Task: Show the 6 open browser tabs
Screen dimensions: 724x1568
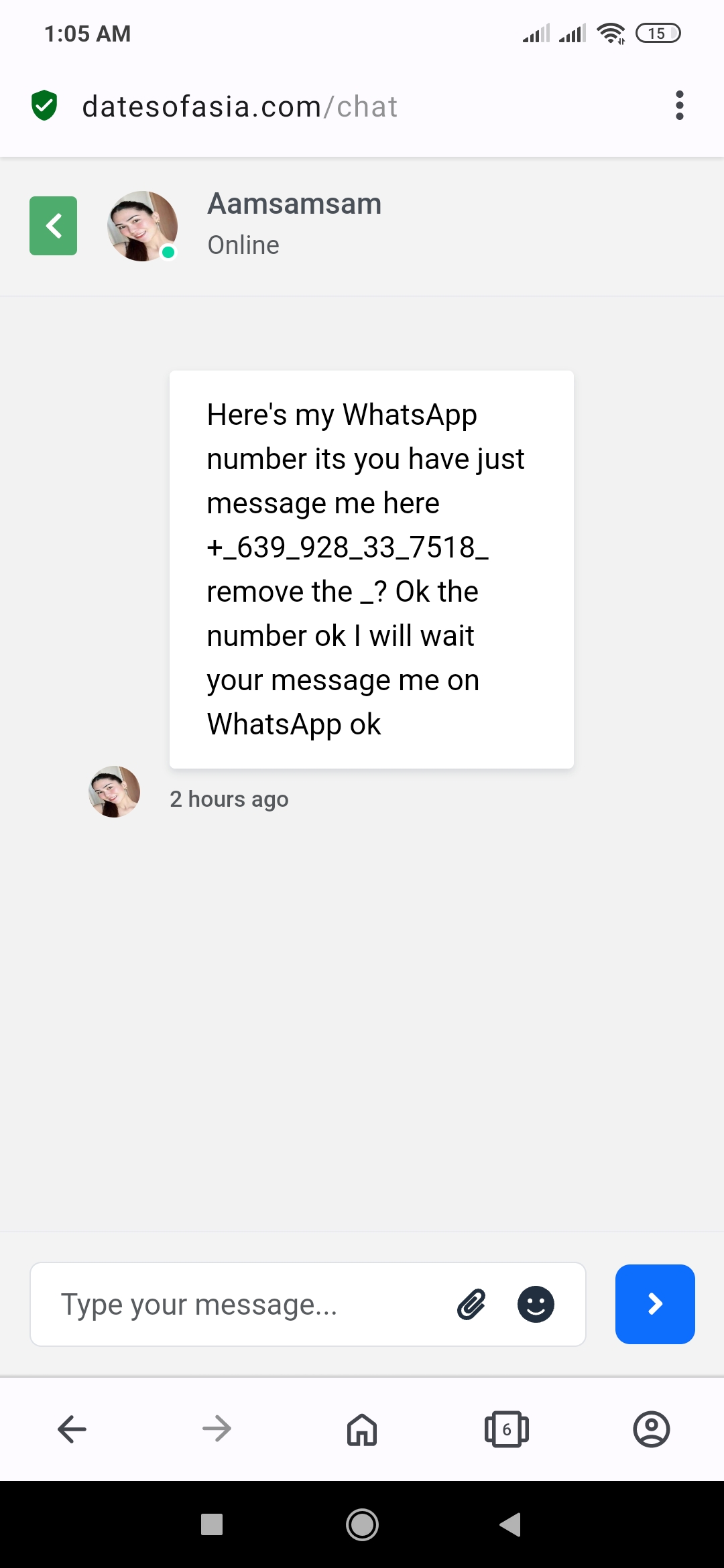Action: 507,1429
